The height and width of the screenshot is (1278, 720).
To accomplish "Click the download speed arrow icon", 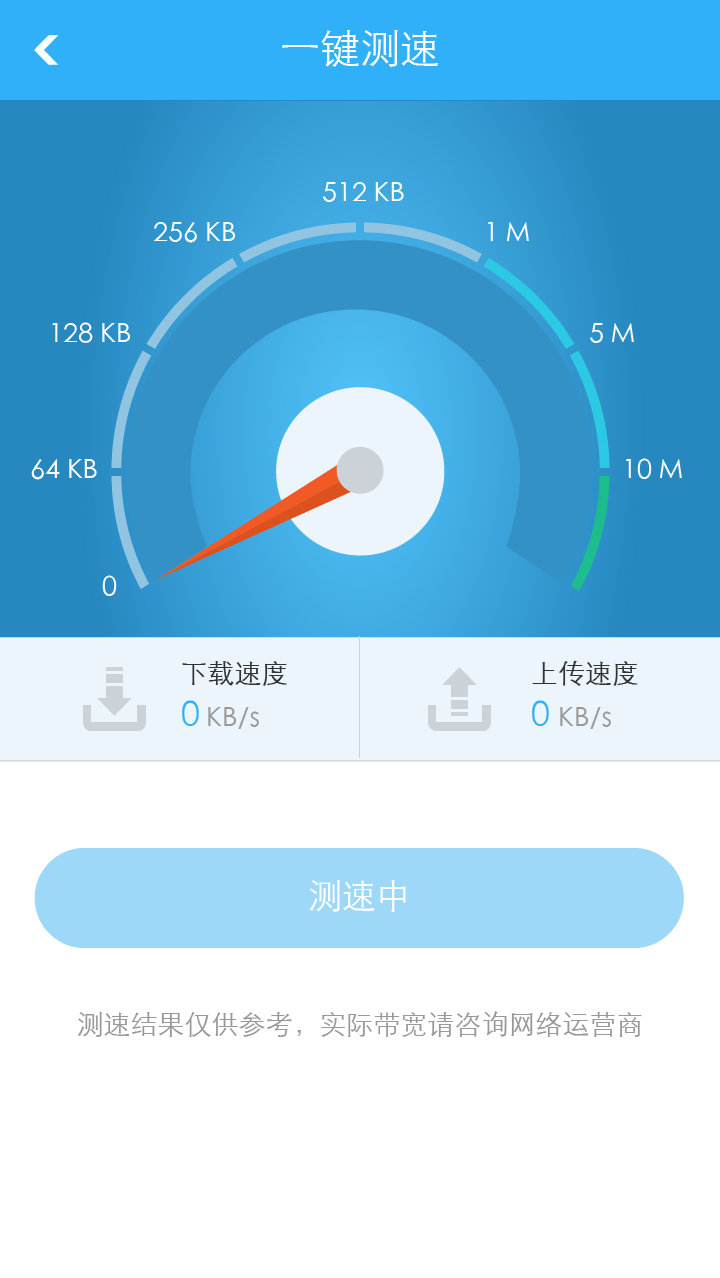I will tap(114, 698).
